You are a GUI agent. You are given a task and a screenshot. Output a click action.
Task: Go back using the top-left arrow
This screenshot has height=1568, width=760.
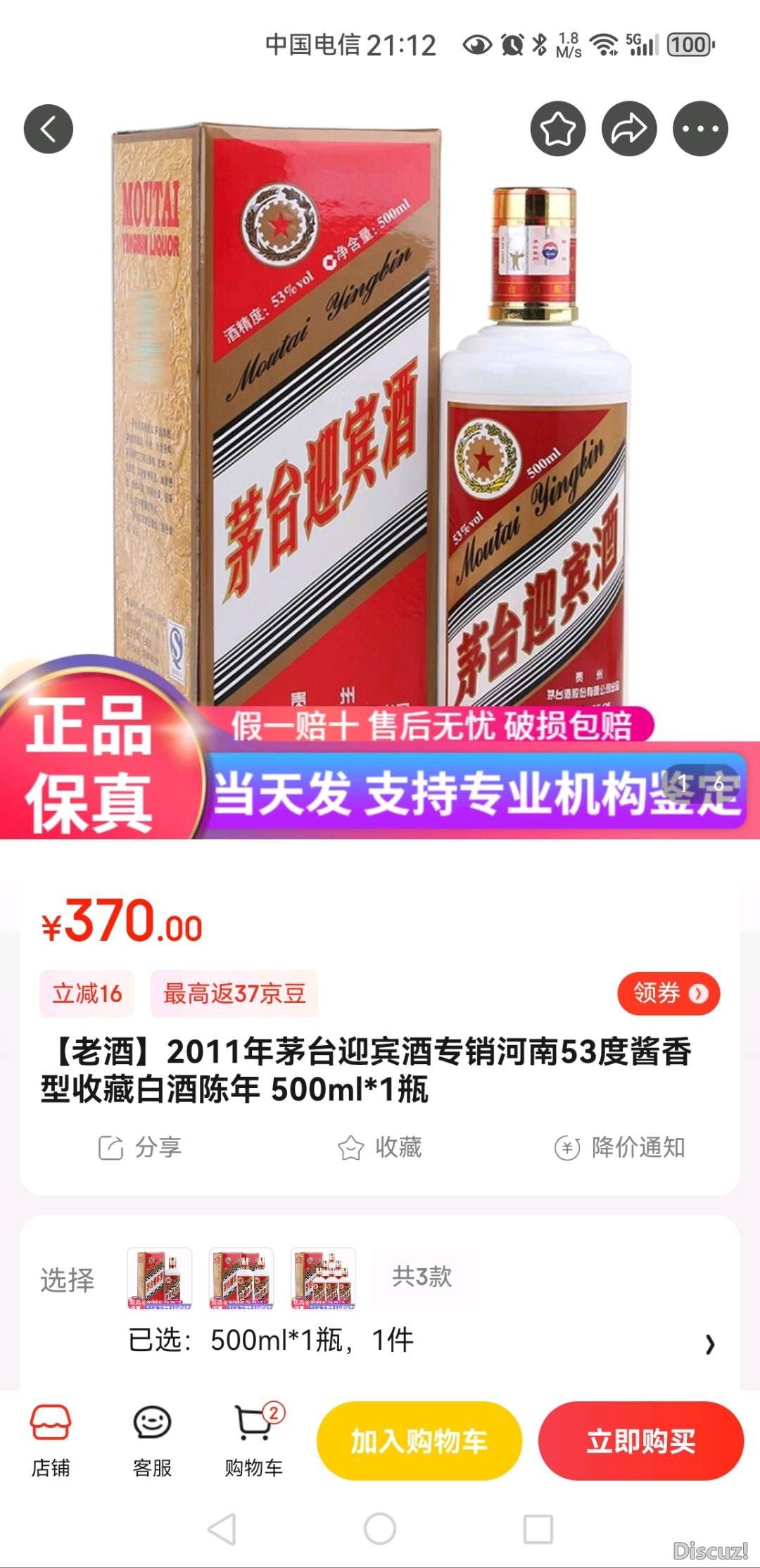point(49,129)
